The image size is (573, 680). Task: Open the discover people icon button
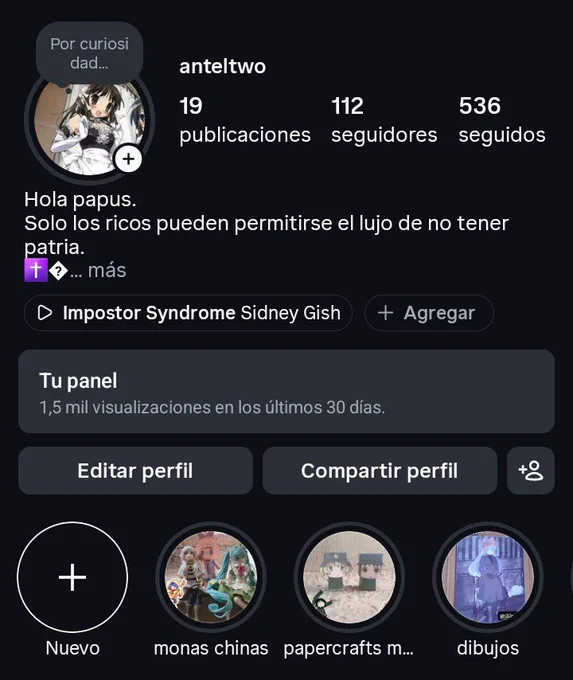530,471
